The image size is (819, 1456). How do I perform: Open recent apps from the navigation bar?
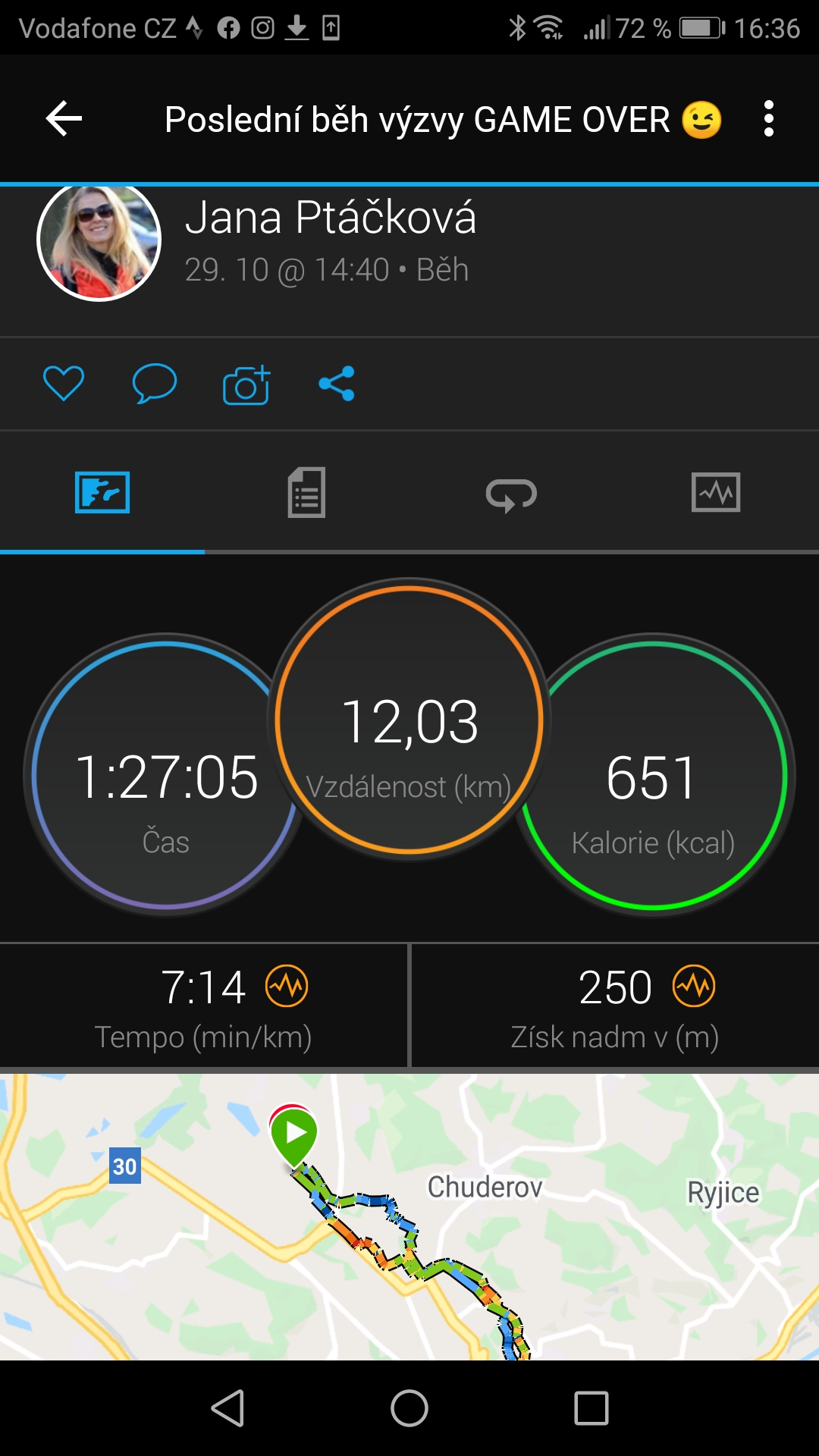pos(591,1408)
